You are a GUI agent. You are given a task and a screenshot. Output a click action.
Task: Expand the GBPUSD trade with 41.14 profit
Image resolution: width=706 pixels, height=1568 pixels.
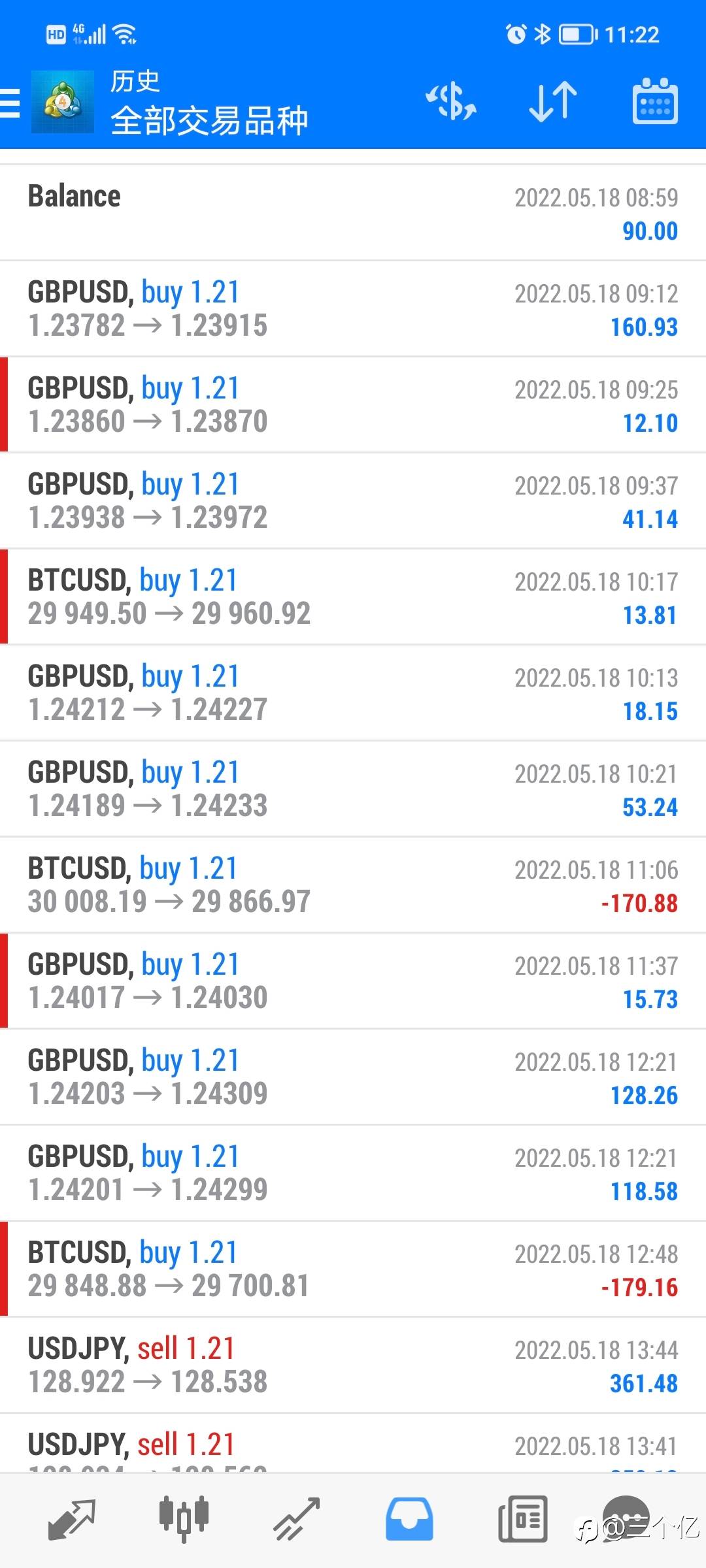click(x=353, y=501)
